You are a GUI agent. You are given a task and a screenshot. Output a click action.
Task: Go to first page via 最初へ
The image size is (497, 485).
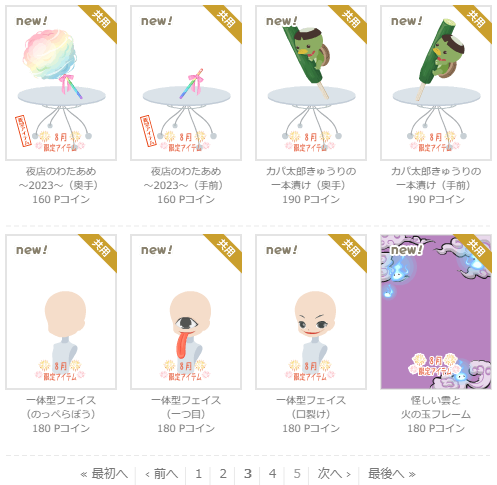point(104,474)
